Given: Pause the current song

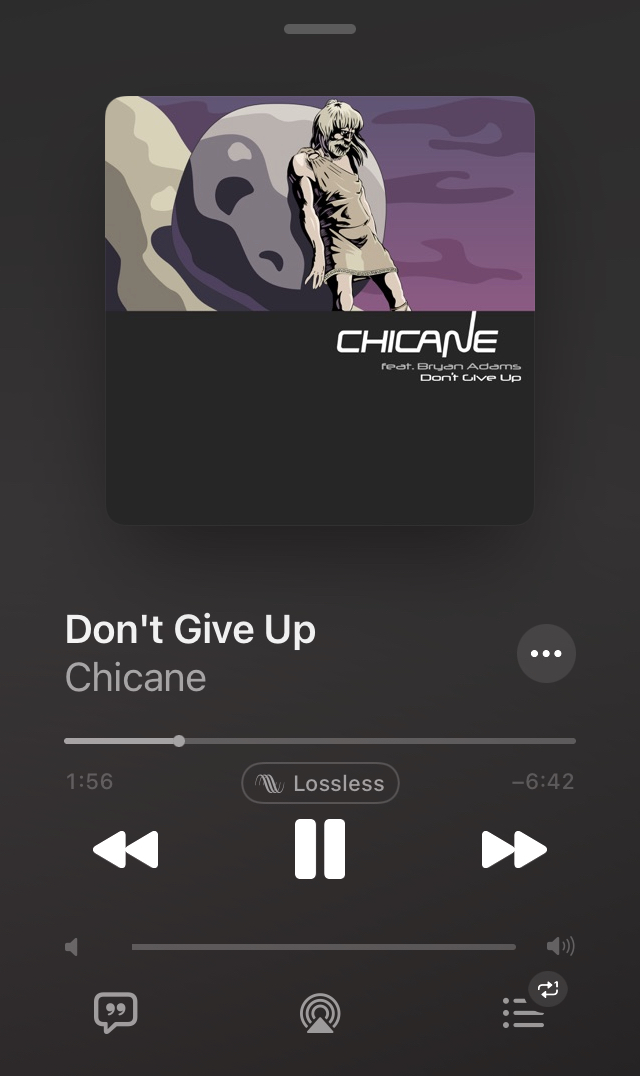Looking at the screenshot, I should click(320, 849).
